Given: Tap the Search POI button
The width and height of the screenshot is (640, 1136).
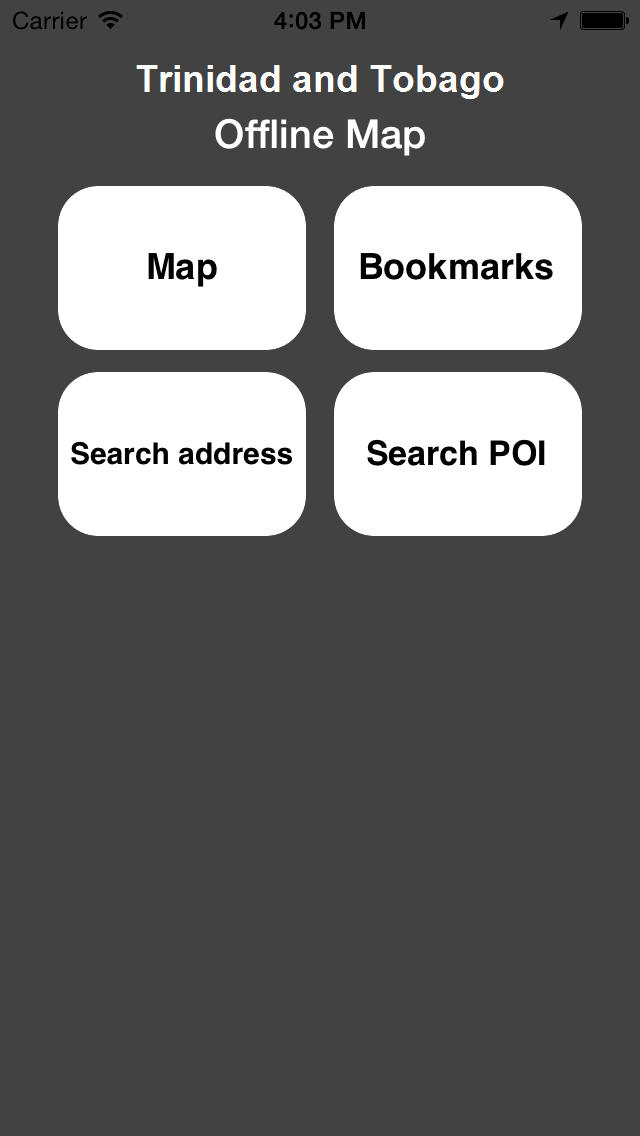Looking at the screenshot, I should (x=457, y=454).
